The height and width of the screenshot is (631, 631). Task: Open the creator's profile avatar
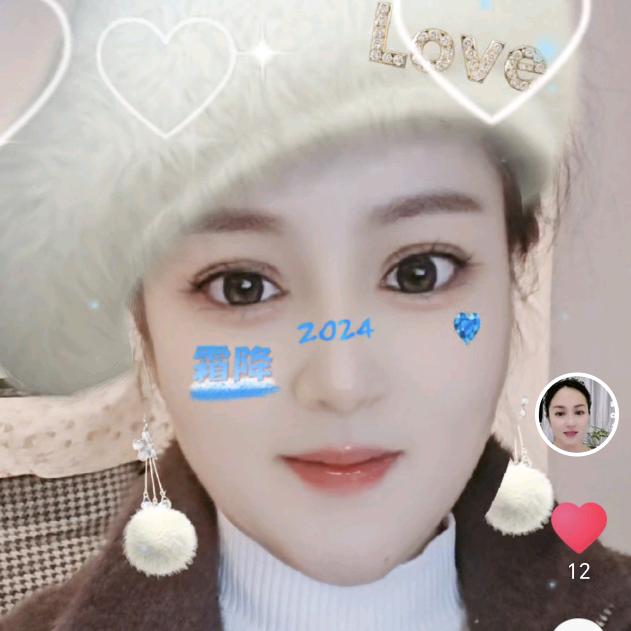(x=577, y=414)
